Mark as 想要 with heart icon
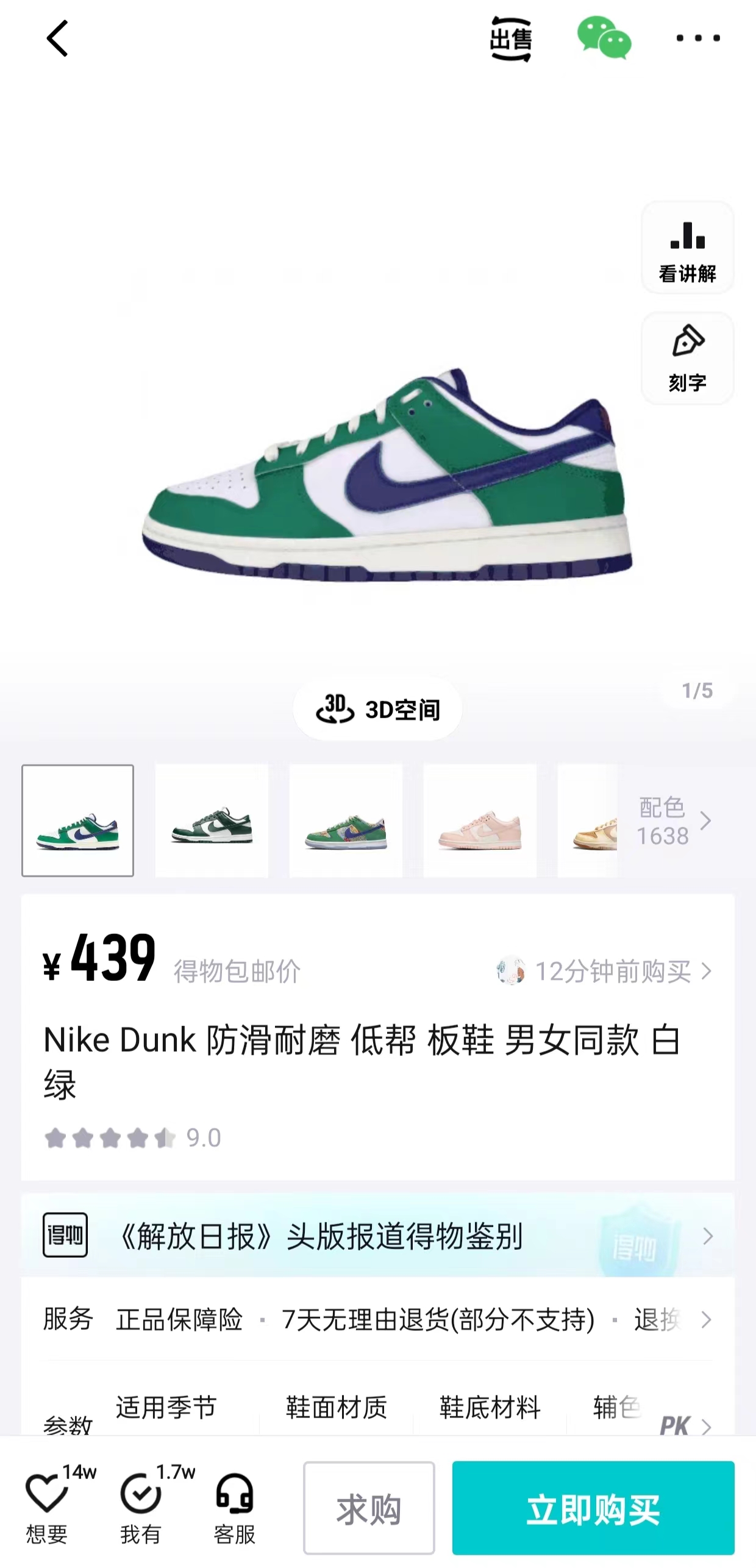 48,1506
